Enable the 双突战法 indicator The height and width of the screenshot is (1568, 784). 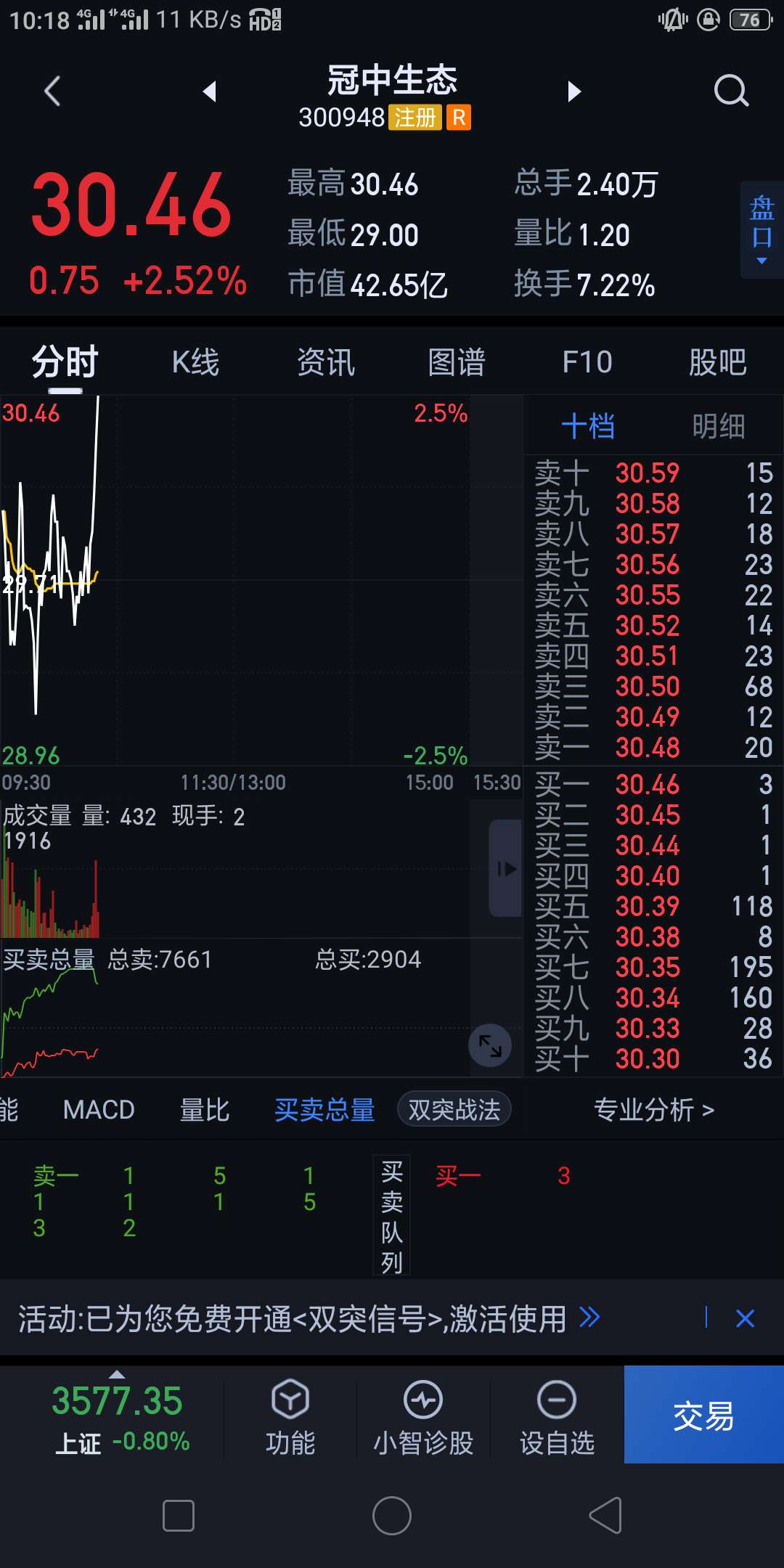(x=454, y=1109)
